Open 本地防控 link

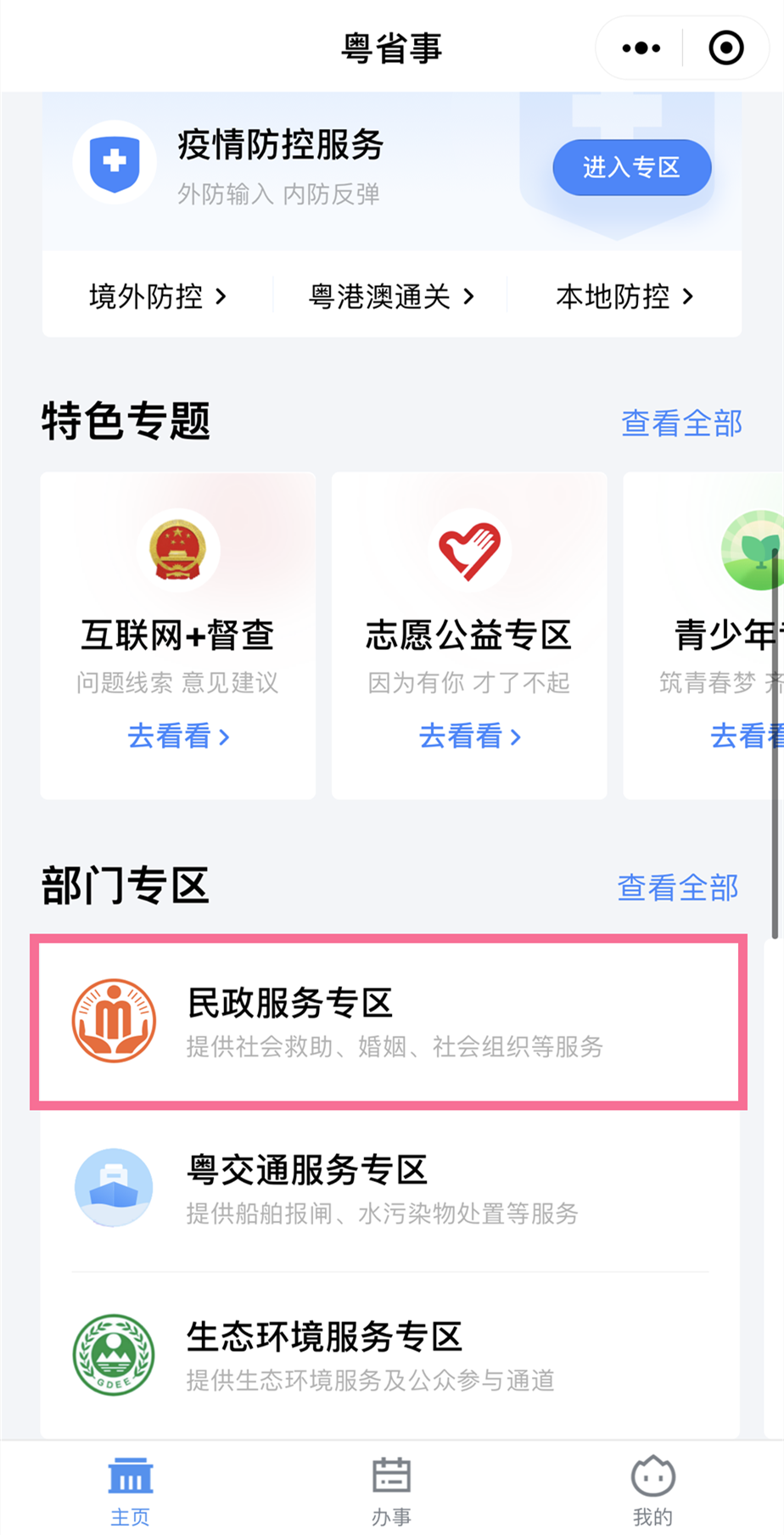pyautogui.click(x=625, y=297)
